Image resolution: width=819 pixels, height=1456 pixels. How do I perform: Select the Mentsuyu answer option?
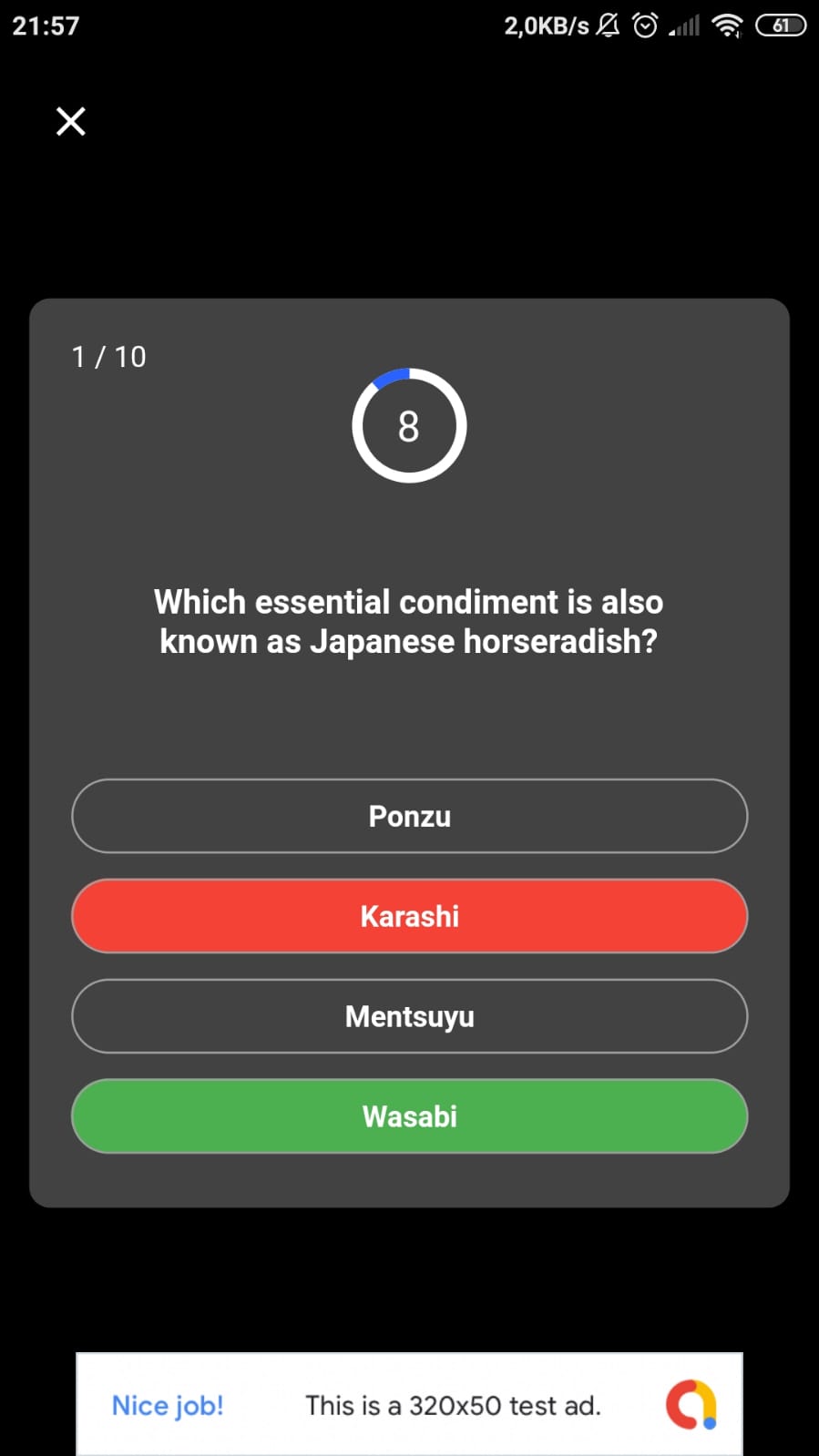(409, 1016)
